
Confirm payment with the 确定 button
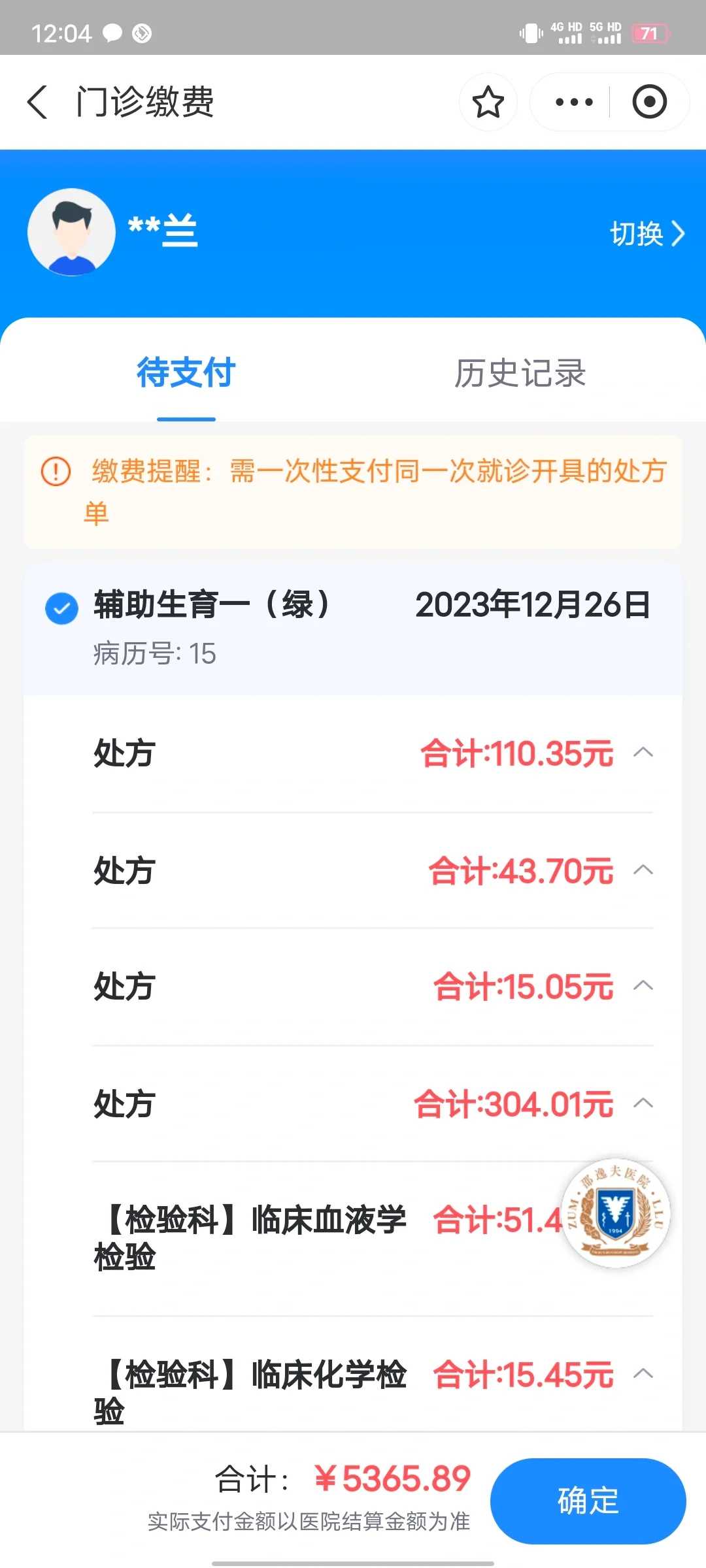click(x=588, y=1501)
